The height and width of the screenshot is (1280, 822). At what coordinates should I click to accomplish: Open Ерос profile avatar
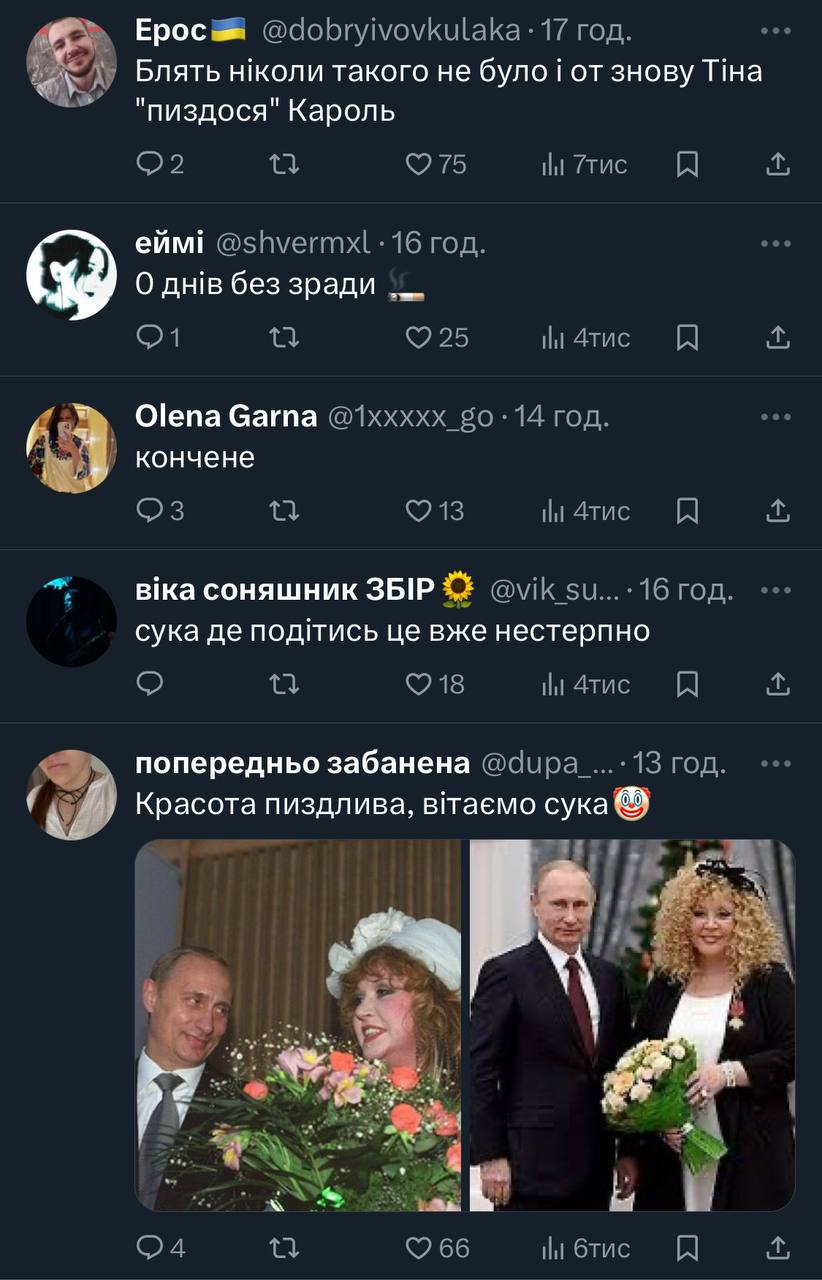71,62
